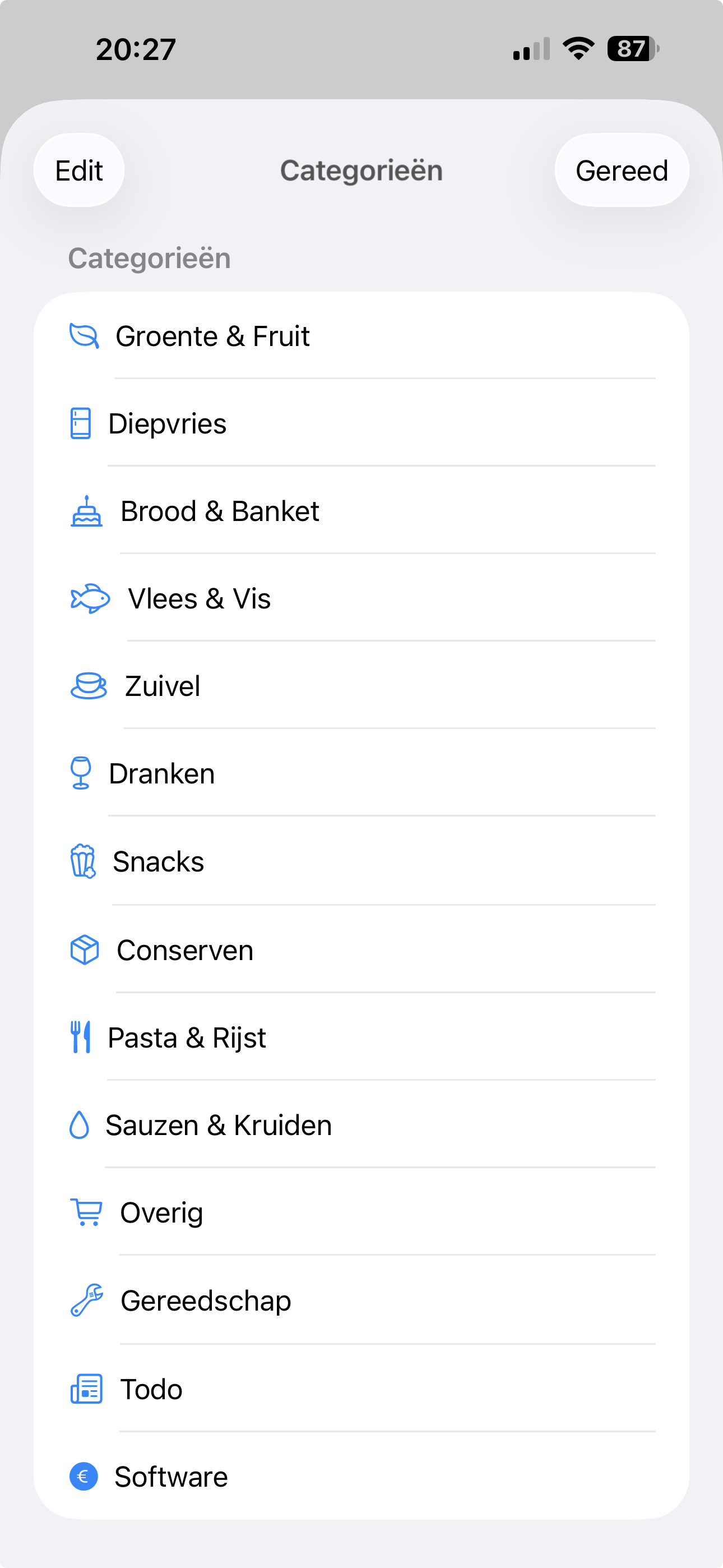Click the popcorn icon next to Snacks
723x1568 pixels.
[x=84, y=861]
